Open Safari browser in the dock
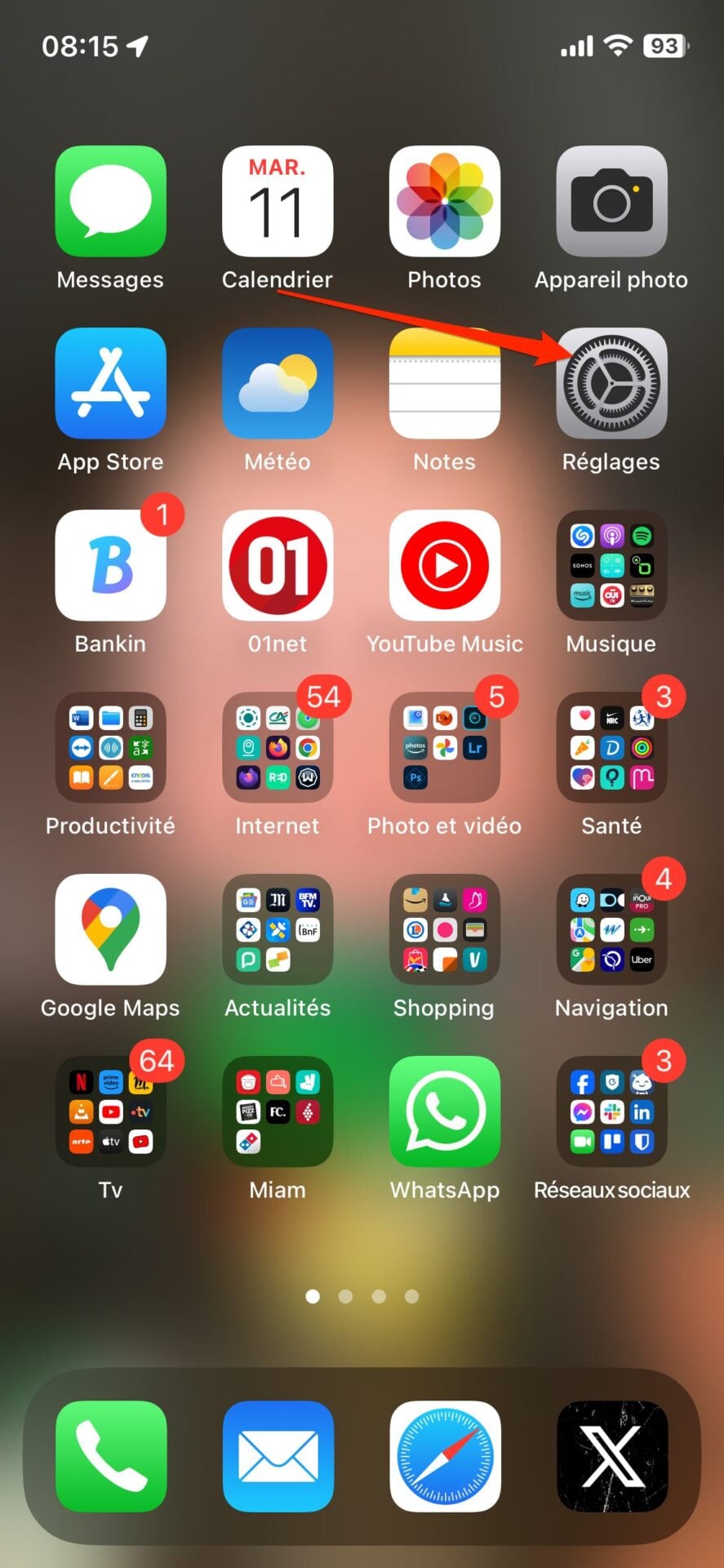 tap(444, 1456)
